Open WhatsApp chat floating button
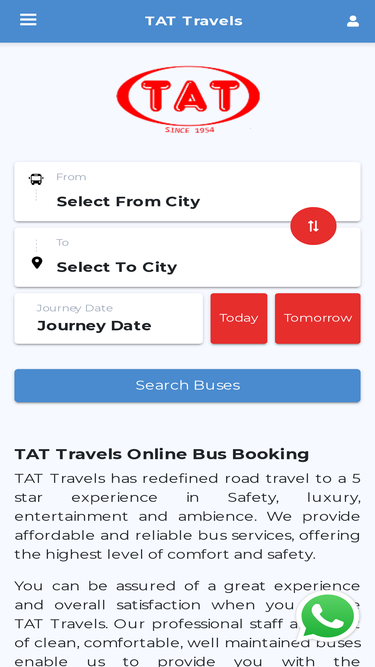Viewport: 375px width, 667px height. (327, 616)
